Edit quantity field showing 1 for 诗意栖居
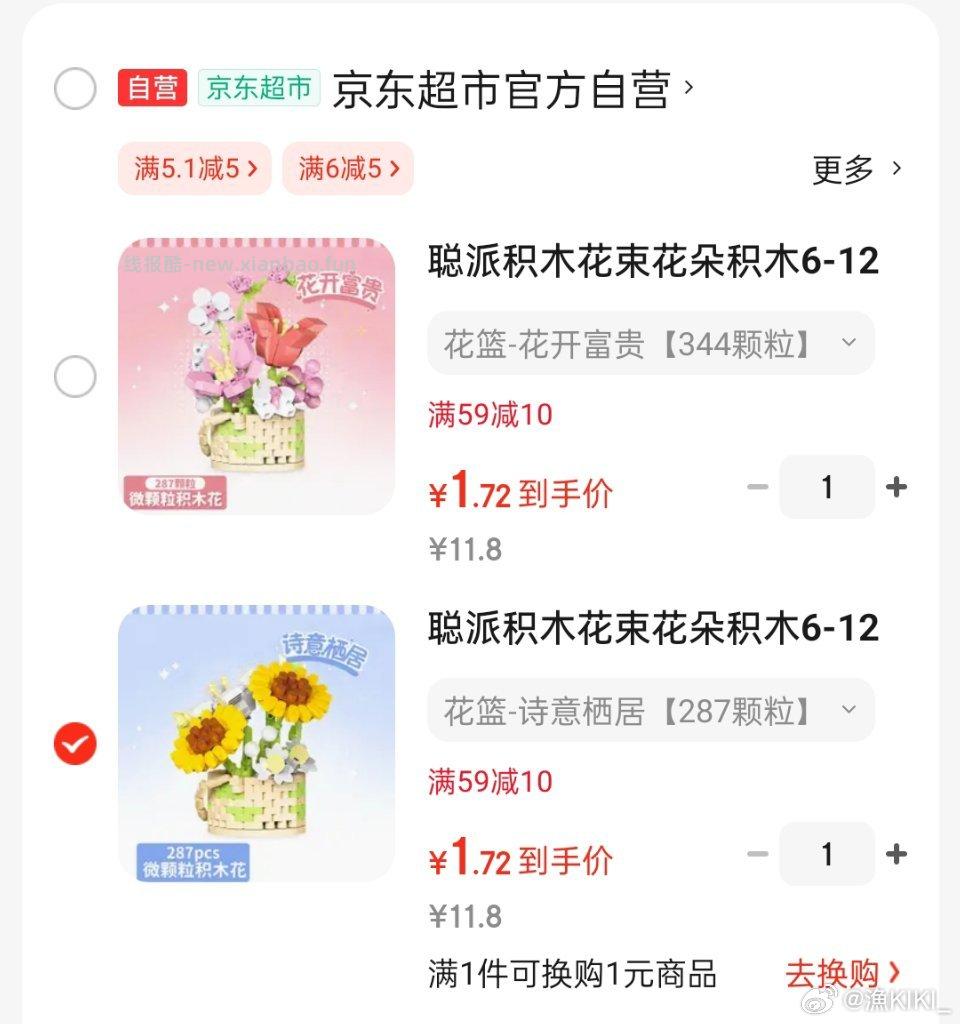This screenshot has width=960, height=1024. [x=826, y=854]
